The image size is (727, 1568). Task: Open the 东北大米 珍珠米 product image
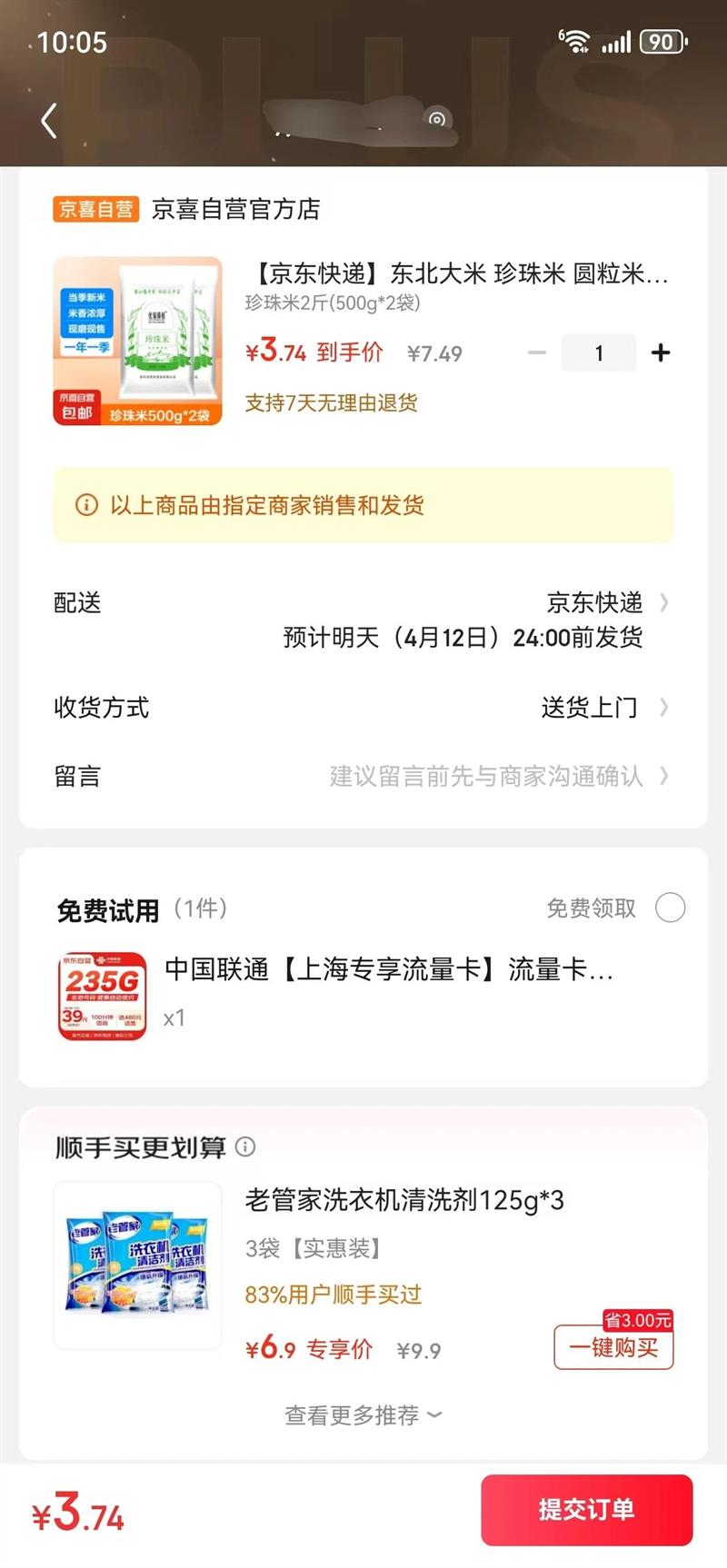pos(137,341)
